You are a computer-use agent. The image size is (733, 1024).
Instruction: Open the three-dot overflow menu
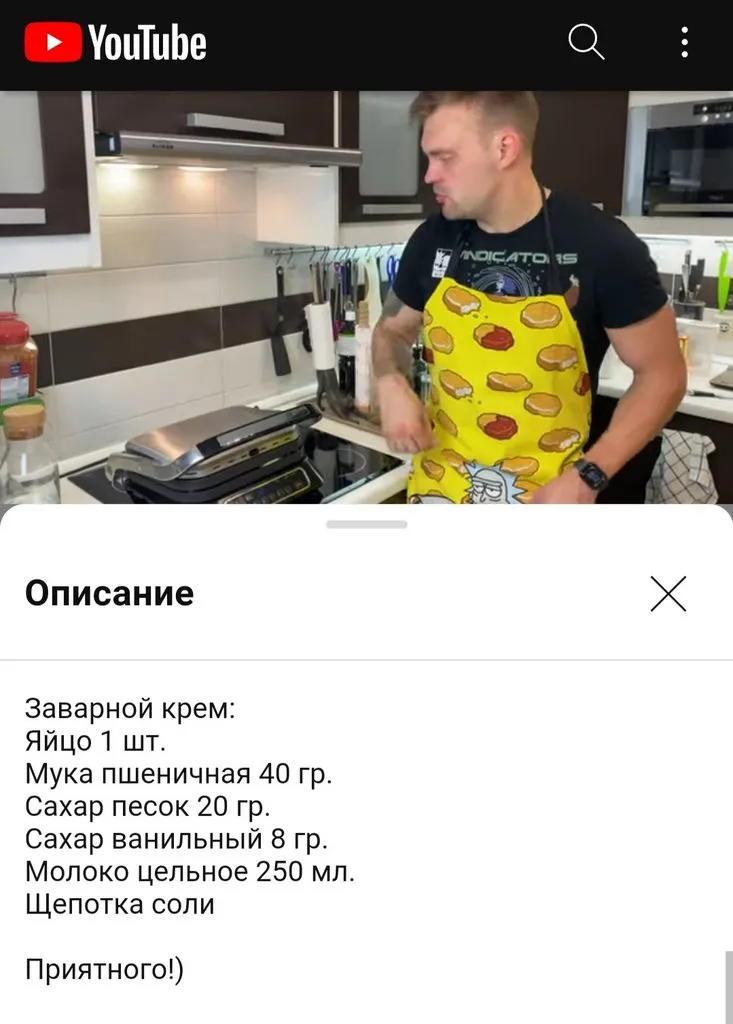pos(685,43)
